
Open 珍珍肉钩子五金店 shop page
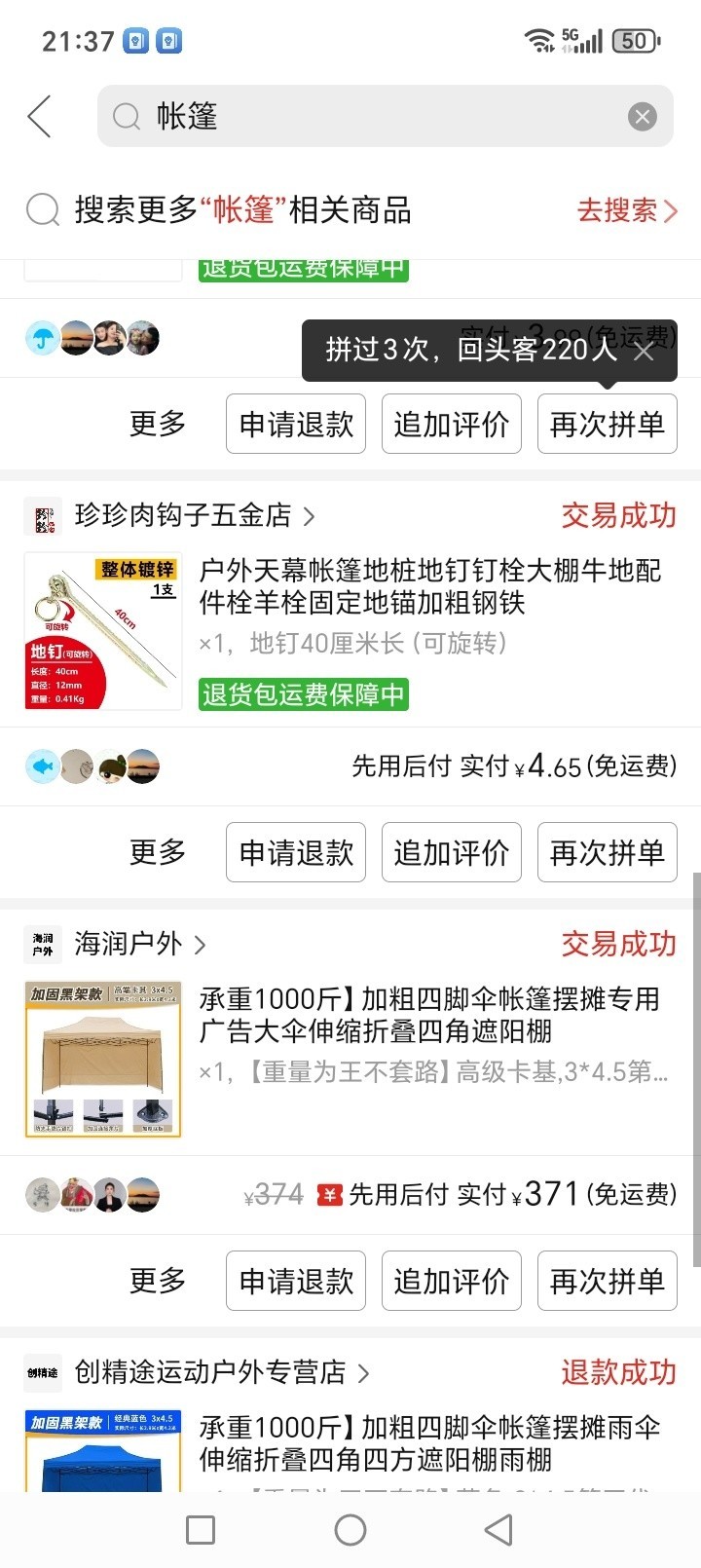195,515
